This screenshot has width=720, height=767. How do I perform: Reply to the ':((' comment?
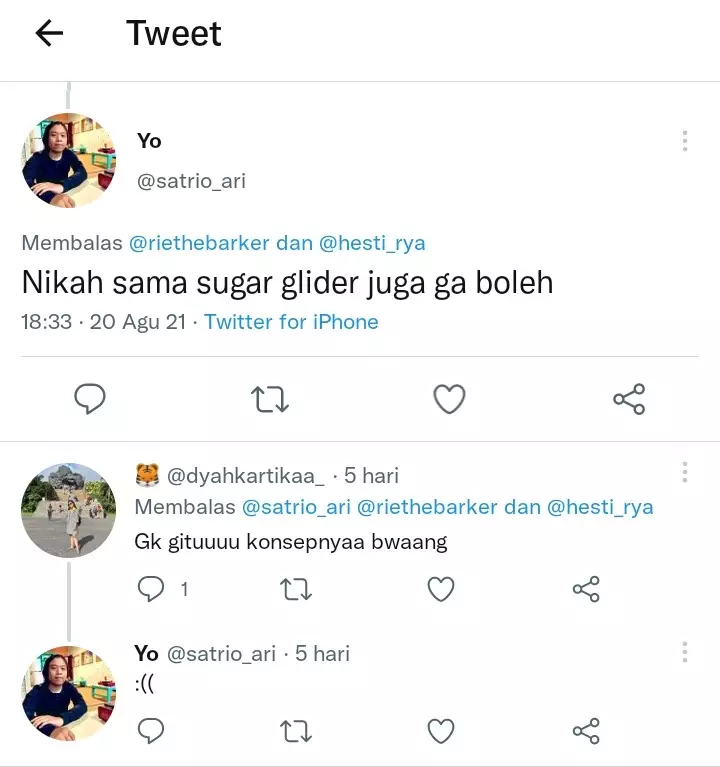point(150,731)
